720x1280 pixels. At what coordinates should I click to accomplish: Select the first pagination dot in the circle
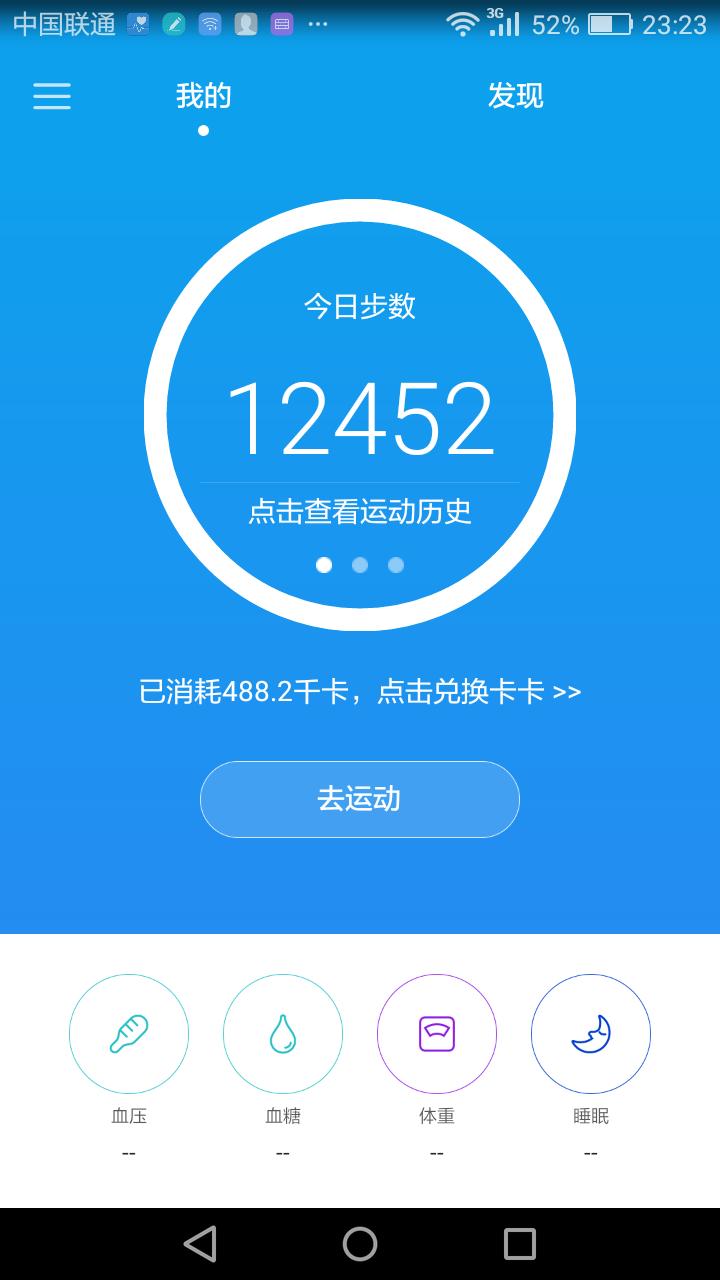click(324, 565)
